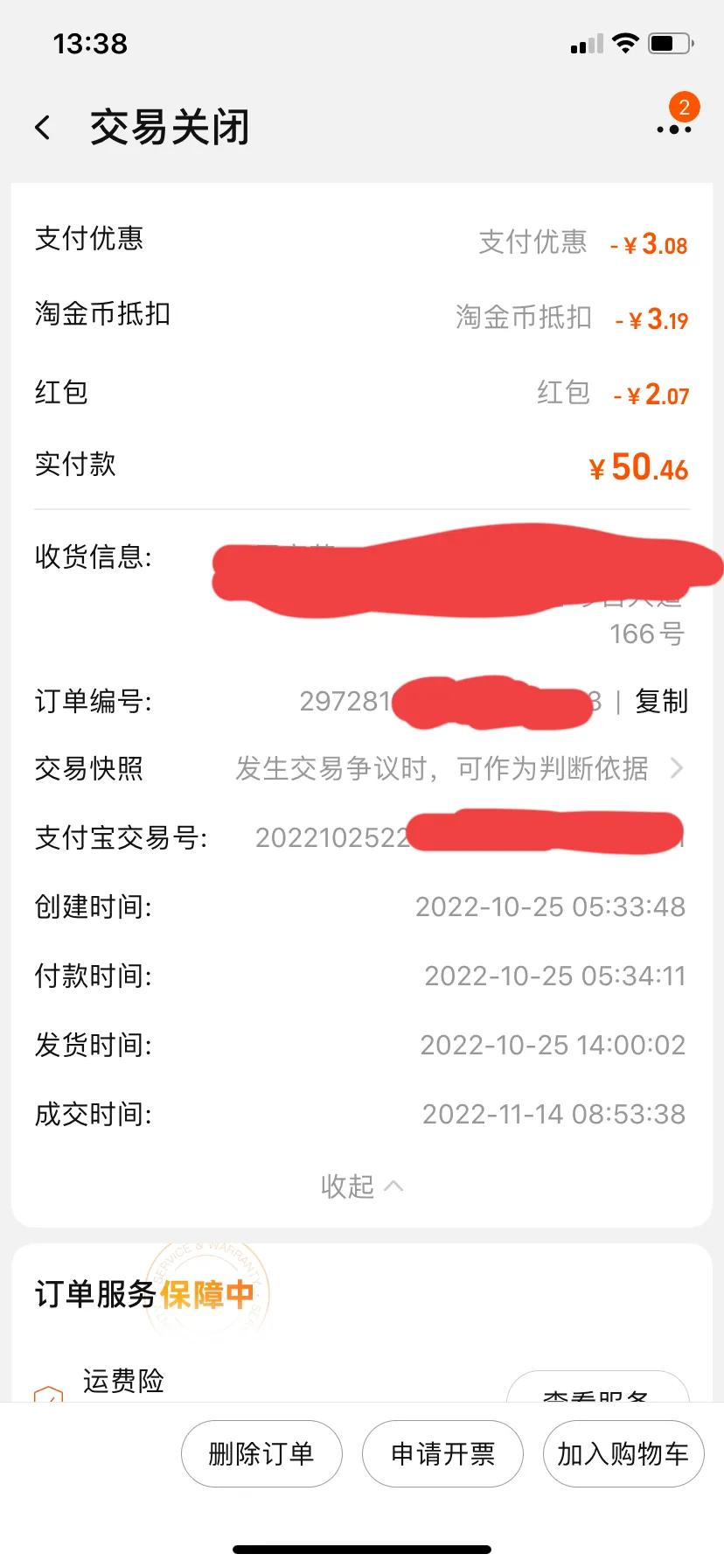Tap the battery indicator in the status bar

(669, 42)
